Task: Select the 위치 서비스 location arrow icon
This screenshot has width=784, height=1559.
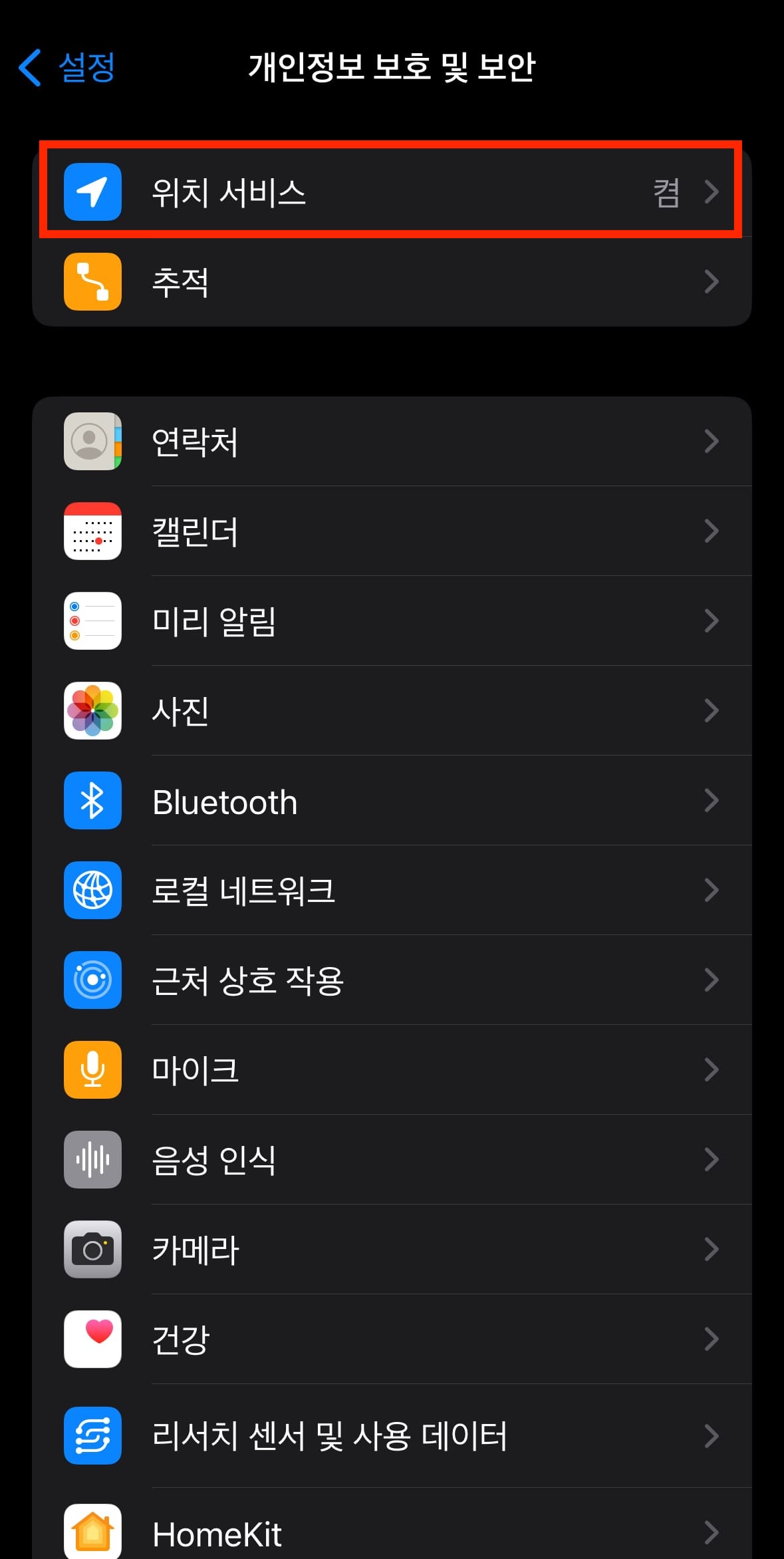Action: [x=92, y=193]
